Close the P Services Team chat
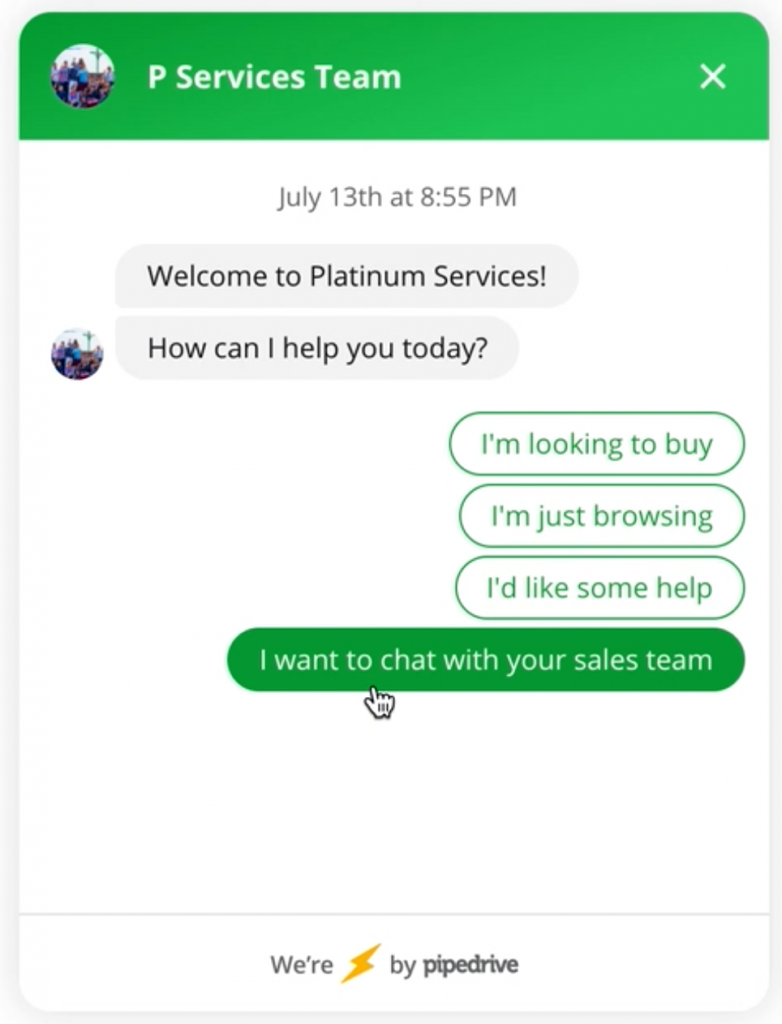The width and height of the screenshot is (782, 1024). coord(712,77)
